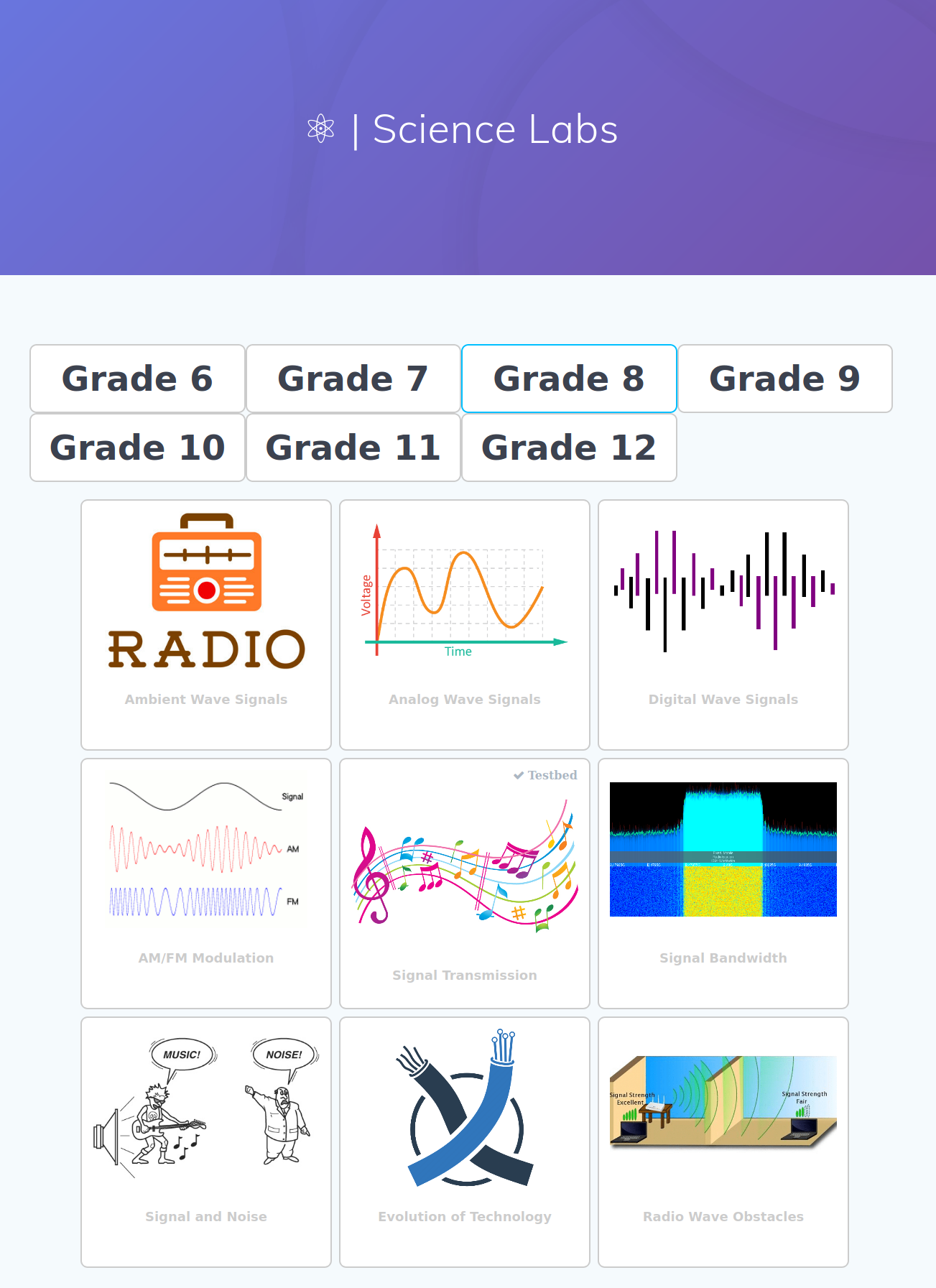This screenshot has width=936, height=1288.
Task: Switch to the Grade 6 tab
Action: tap(137, 379)
